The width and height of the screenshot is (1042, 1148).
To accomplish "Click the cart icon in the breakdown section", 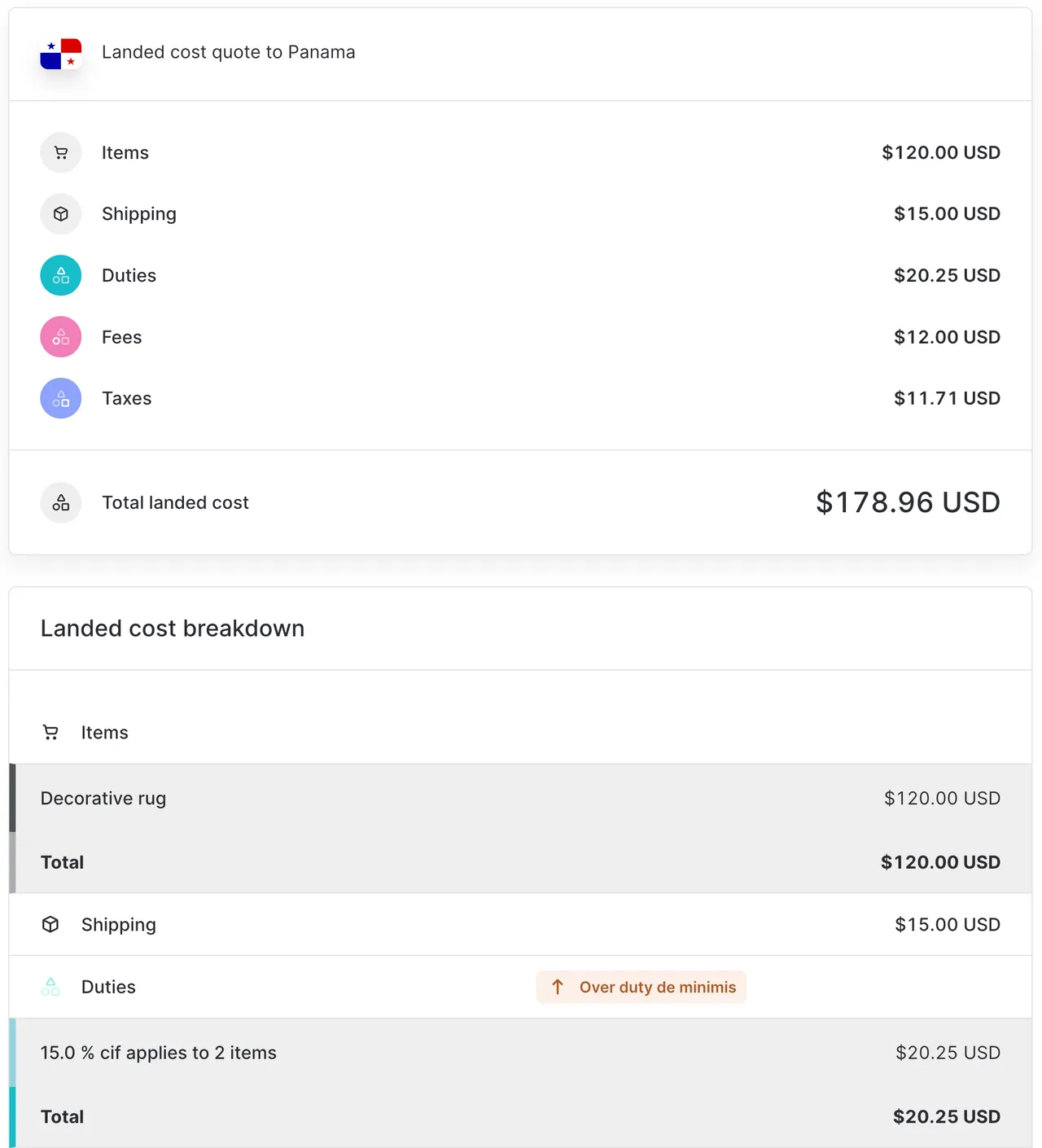I will click(50, 732).
